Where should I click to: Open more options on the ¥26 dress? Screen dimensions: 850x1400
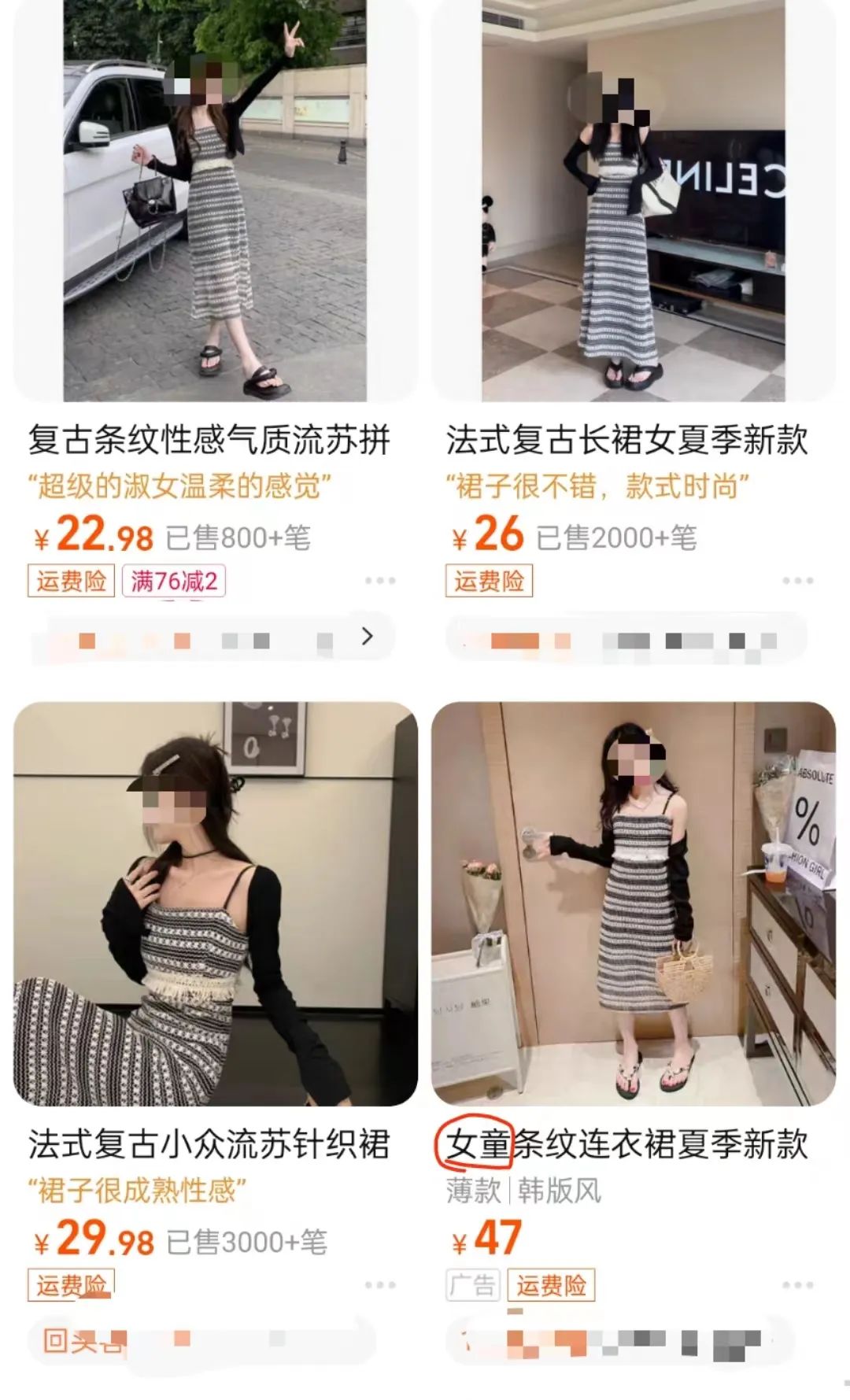tap(797, 581)
